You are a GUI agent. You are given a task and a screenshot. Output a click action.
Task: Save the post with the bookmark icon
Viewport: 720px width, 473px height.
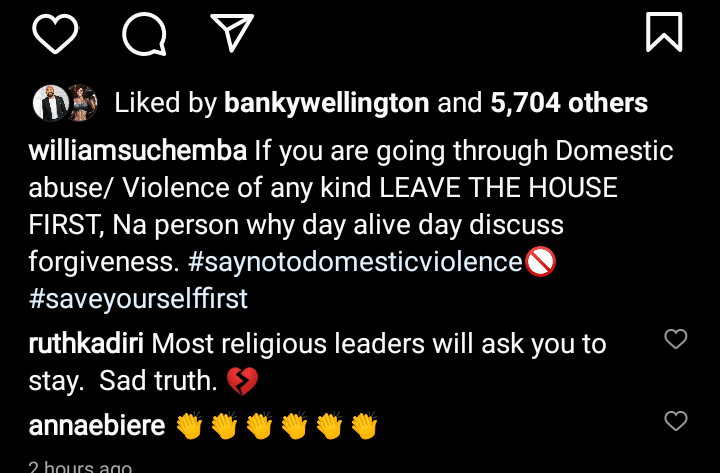664,31
